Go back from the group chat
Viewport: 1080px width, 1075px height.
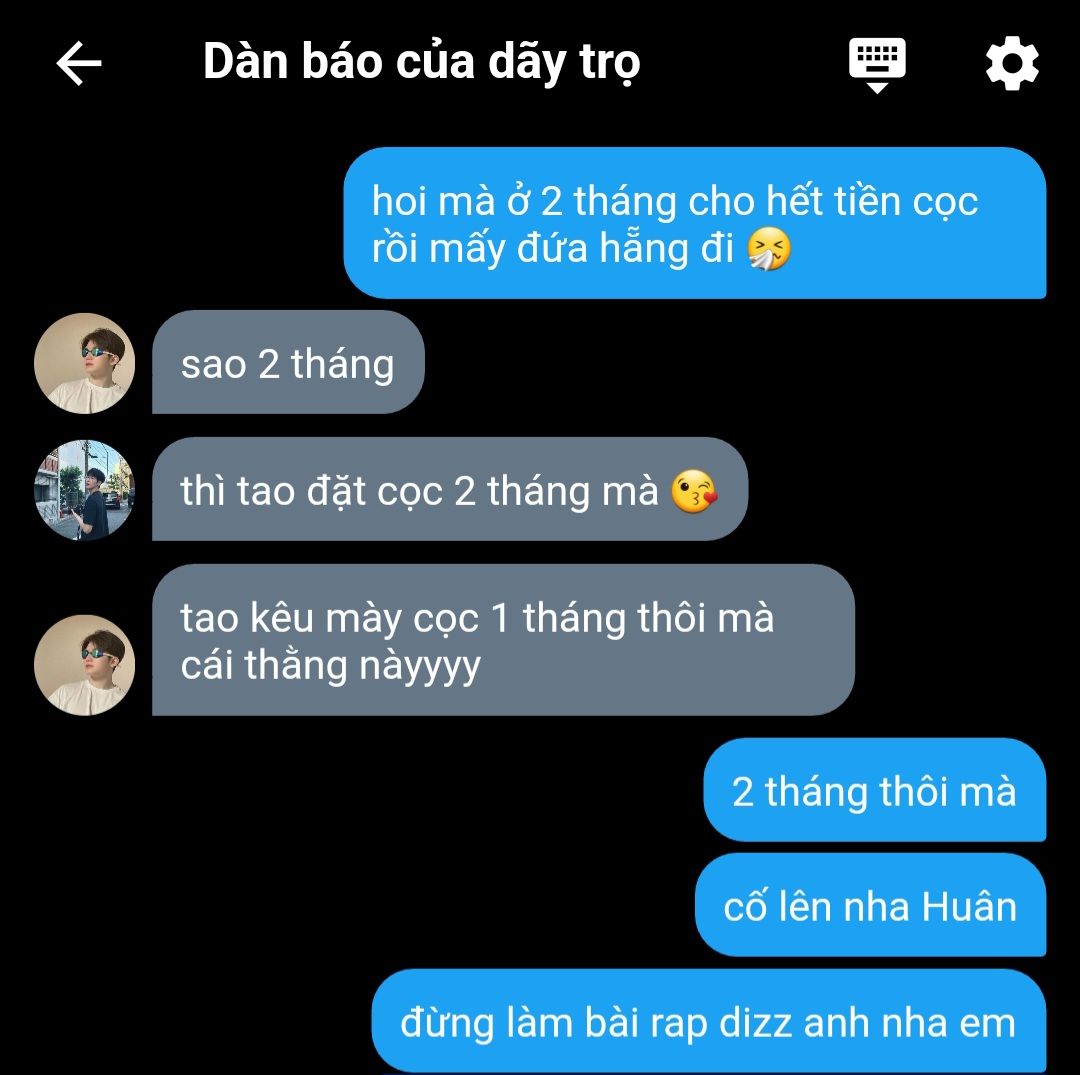[79, 64]
